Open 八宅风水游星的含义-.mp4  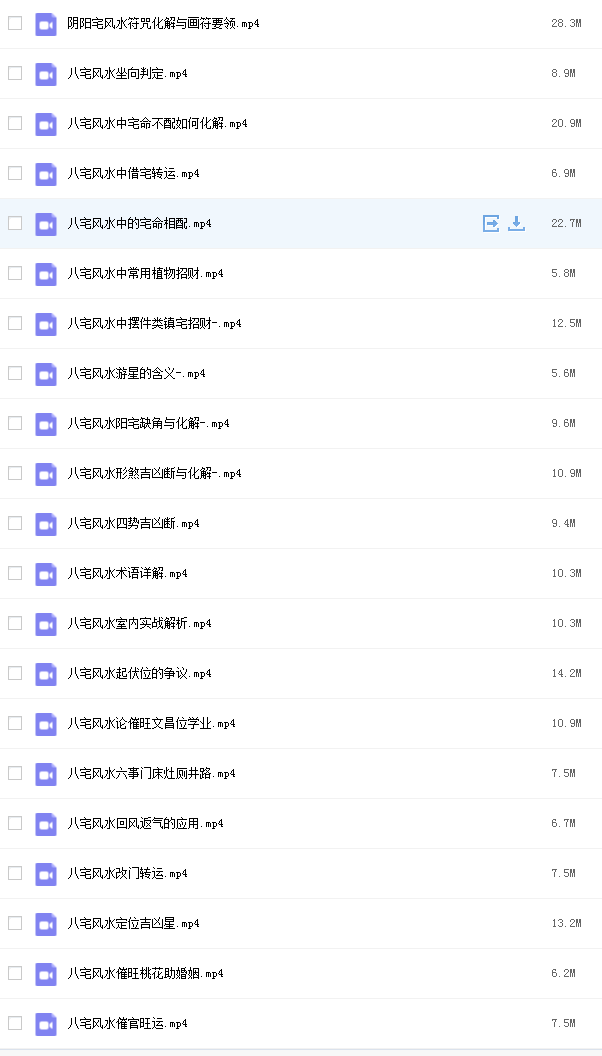(136, 373)
